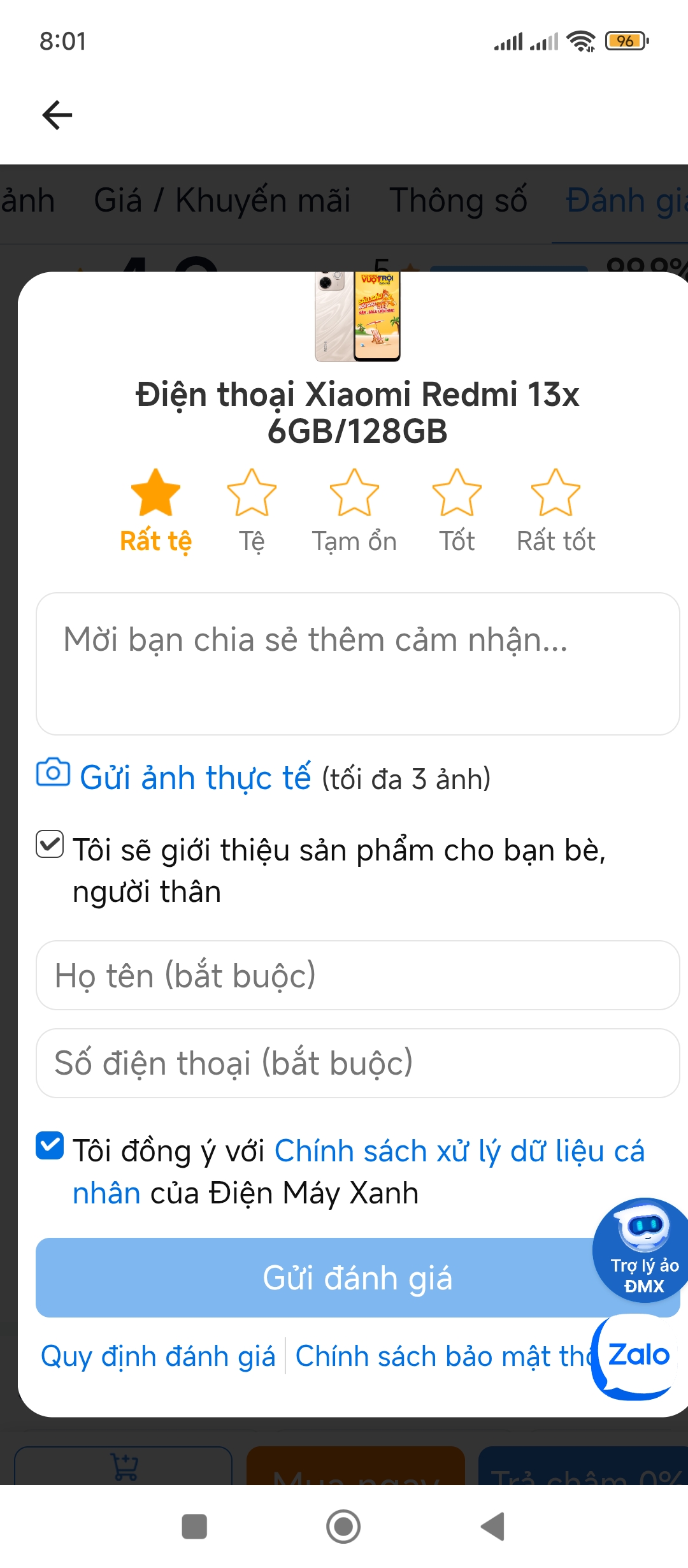688x1568 pixels.
Task: Open the Zalo chat bubble
Action: [637, 1356]
